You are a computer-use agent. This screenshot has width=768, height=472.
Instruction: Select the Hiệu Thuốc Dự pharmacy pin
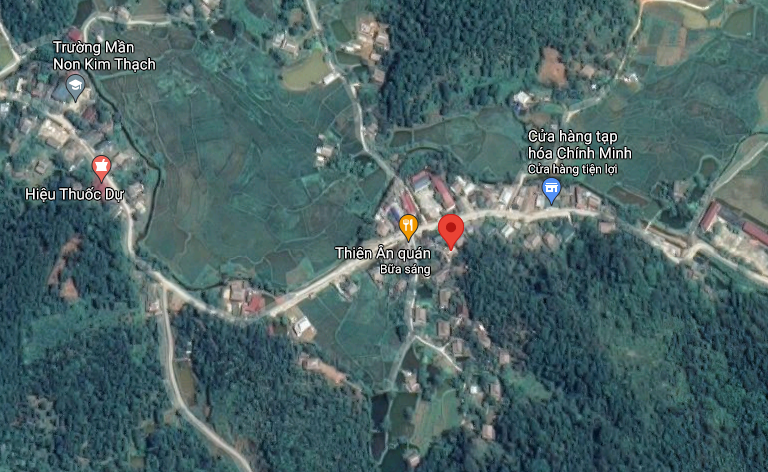tap(101, 167)
